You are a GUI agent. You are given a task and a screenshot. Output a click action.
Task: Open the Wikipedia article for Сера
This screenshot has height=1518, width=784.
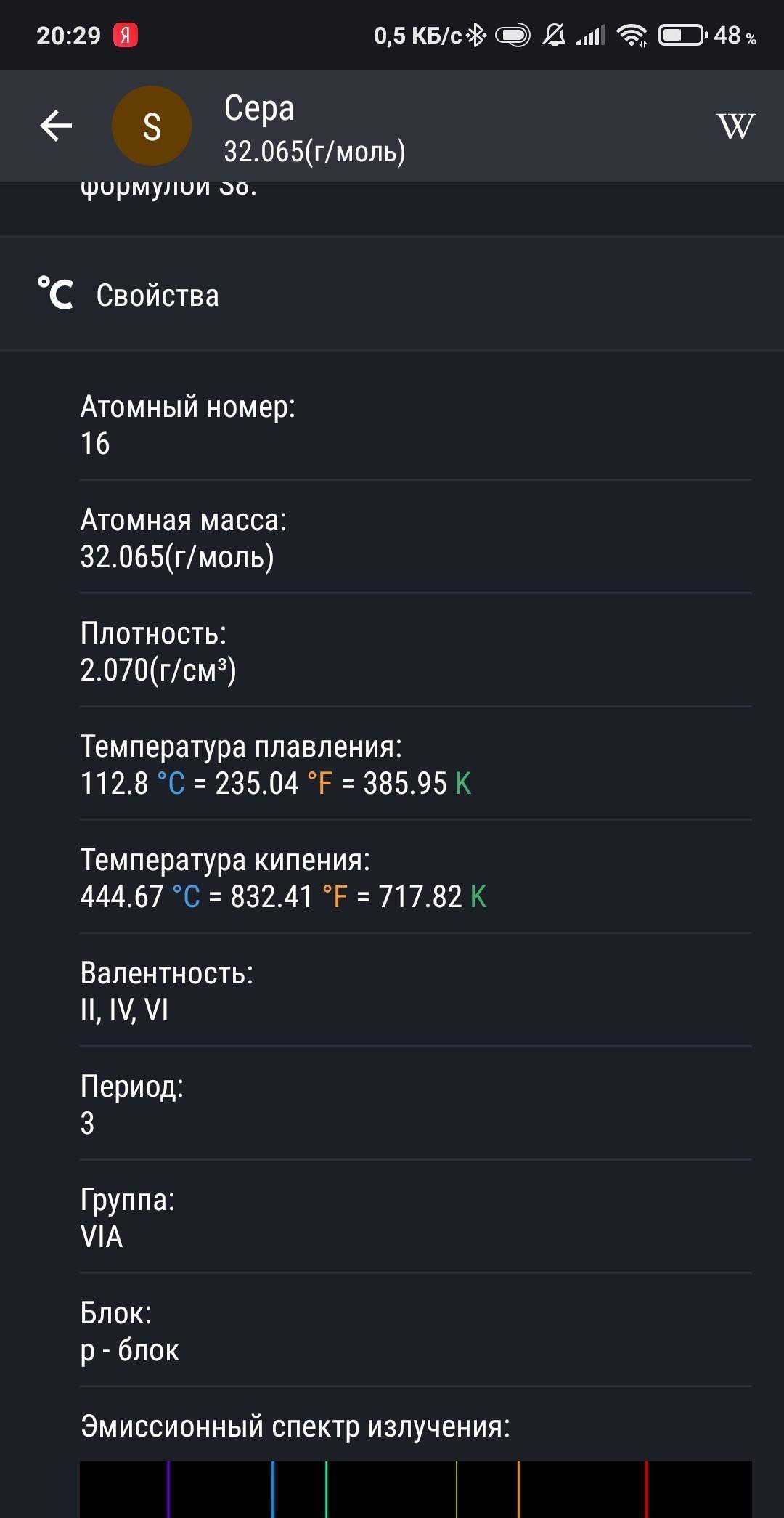click(x=735, y=126)
